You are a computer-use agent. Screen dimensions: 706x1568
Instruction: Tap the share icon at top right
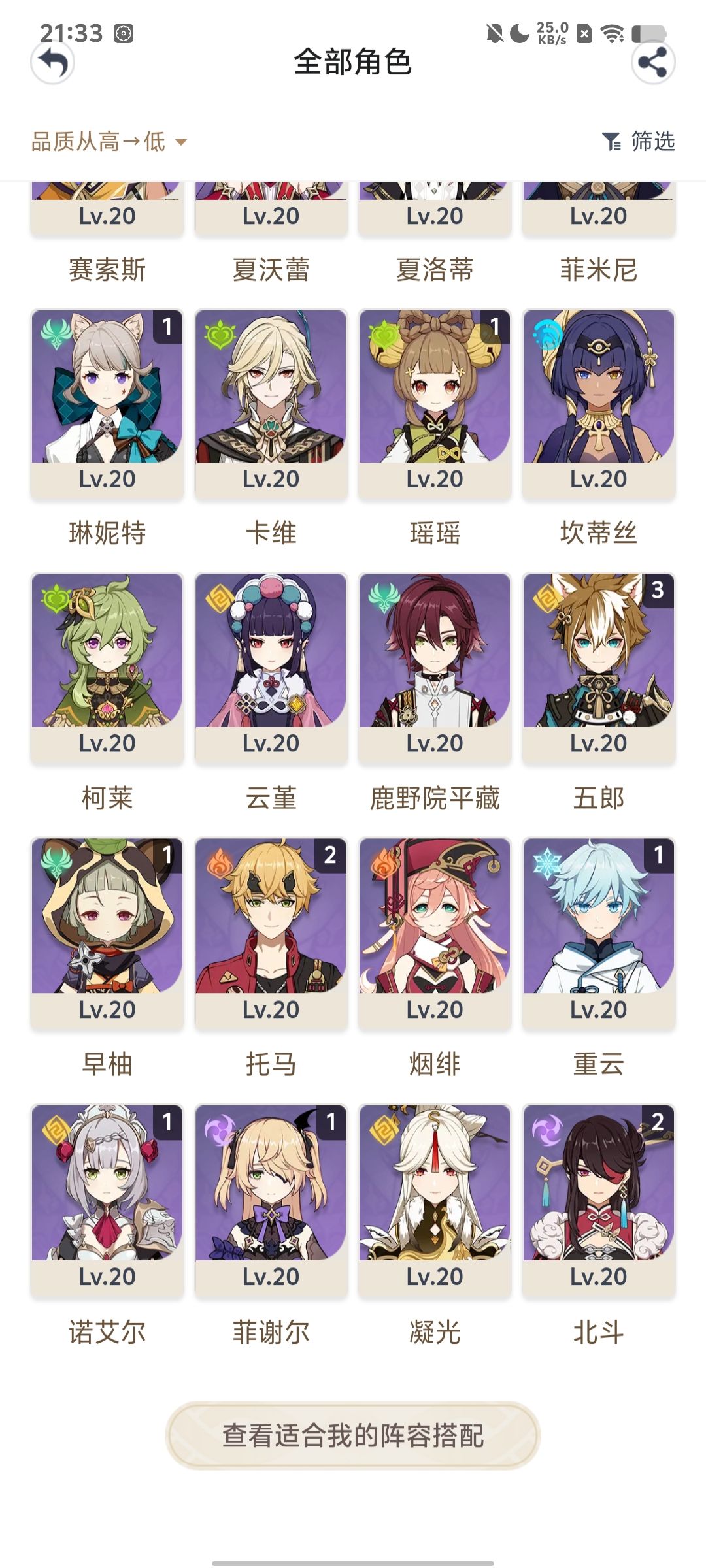coord(653,63)
